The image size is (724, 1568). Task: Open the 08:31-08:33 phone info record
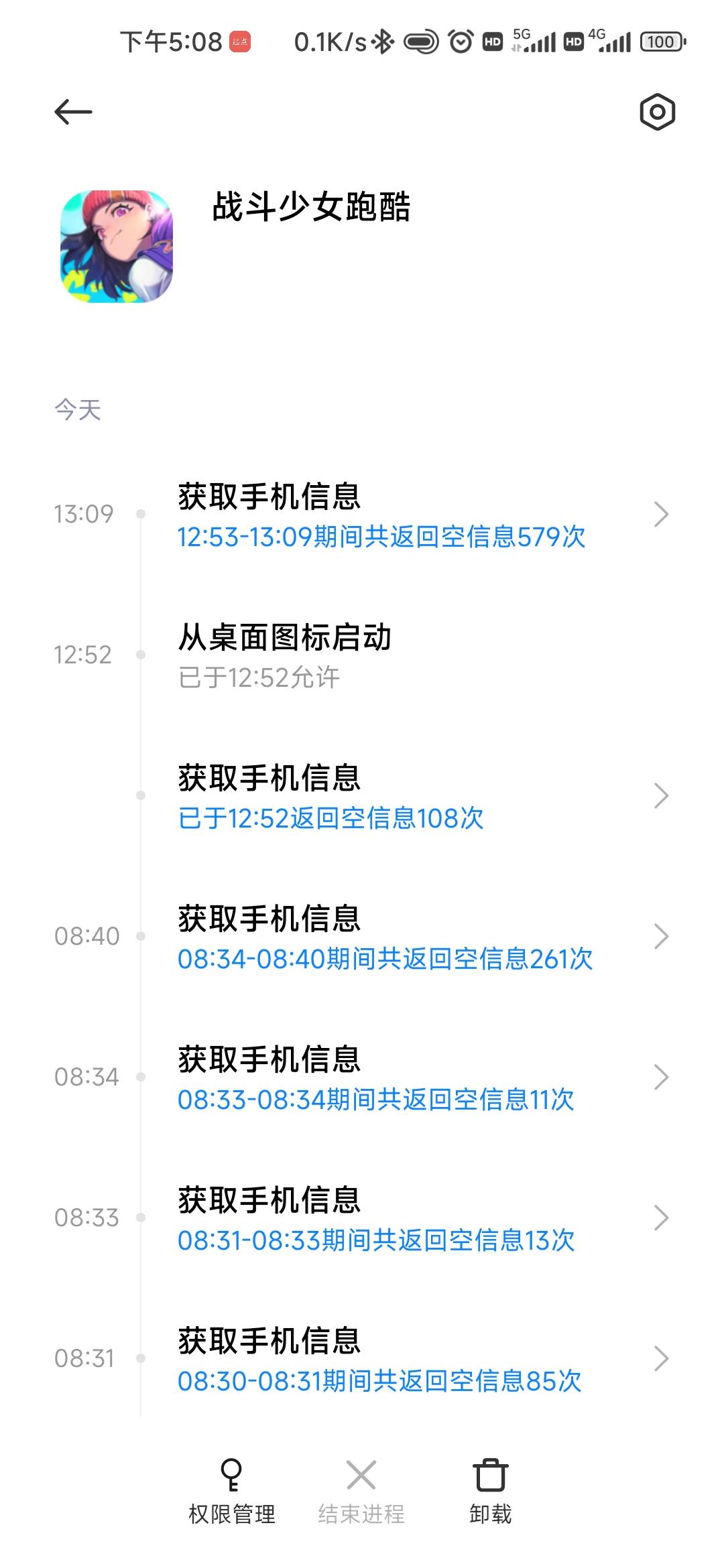tap(402, 1220)
